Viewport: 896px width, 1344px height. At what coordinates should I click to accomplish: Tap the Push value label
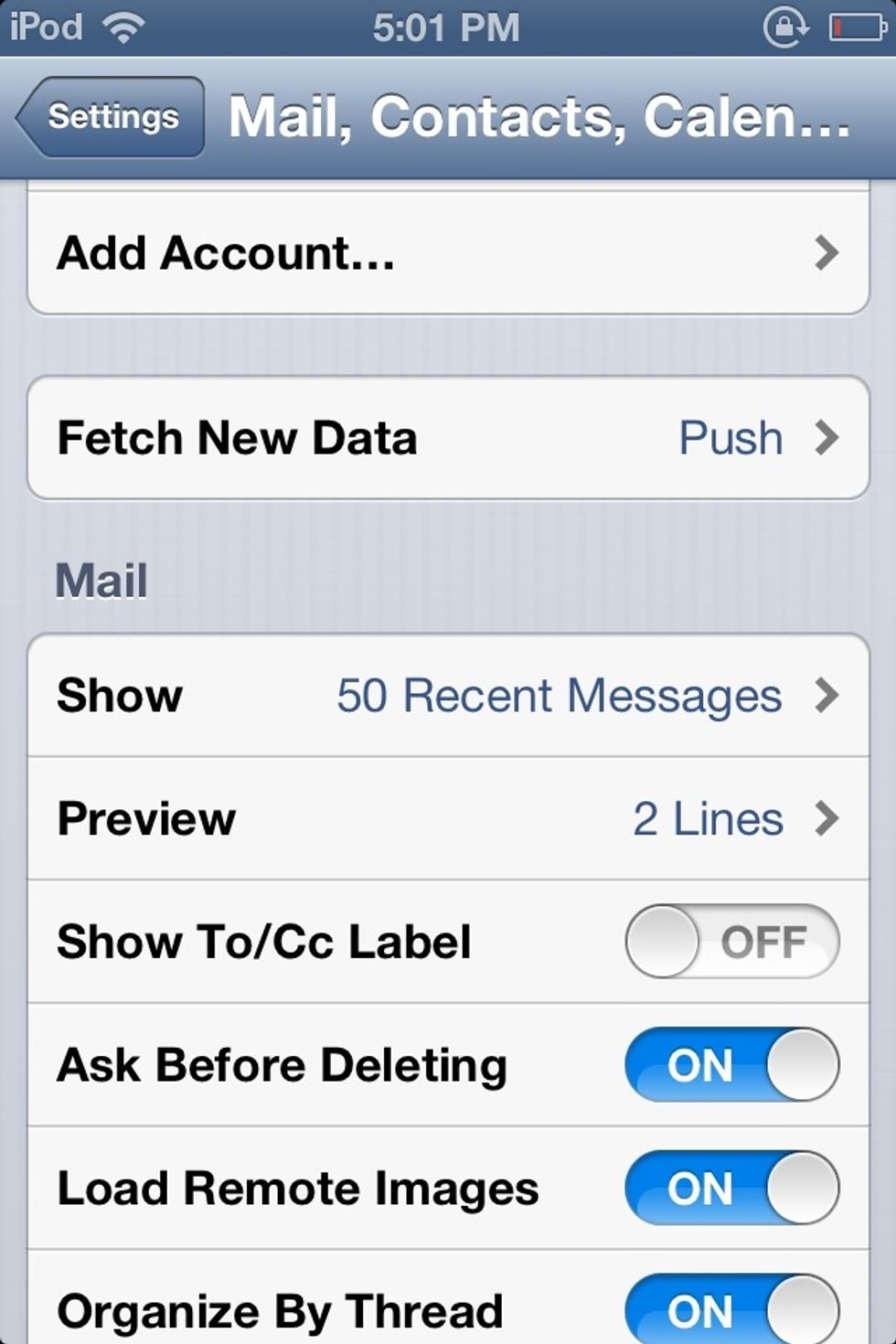[x=728, y=438]
